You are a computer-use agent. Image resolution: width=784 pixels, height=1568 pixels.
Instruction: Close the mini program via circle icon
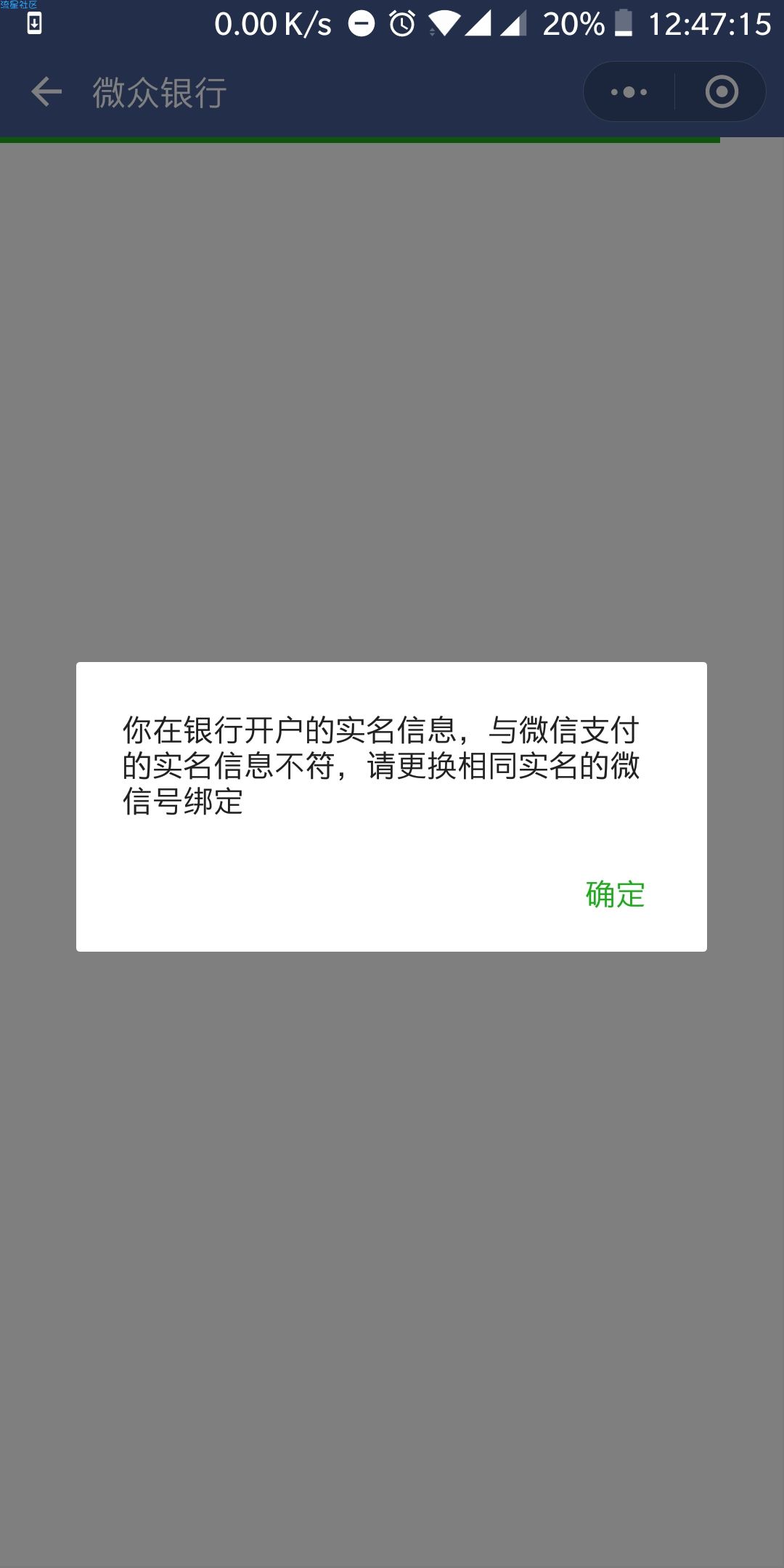coord(722,92)
